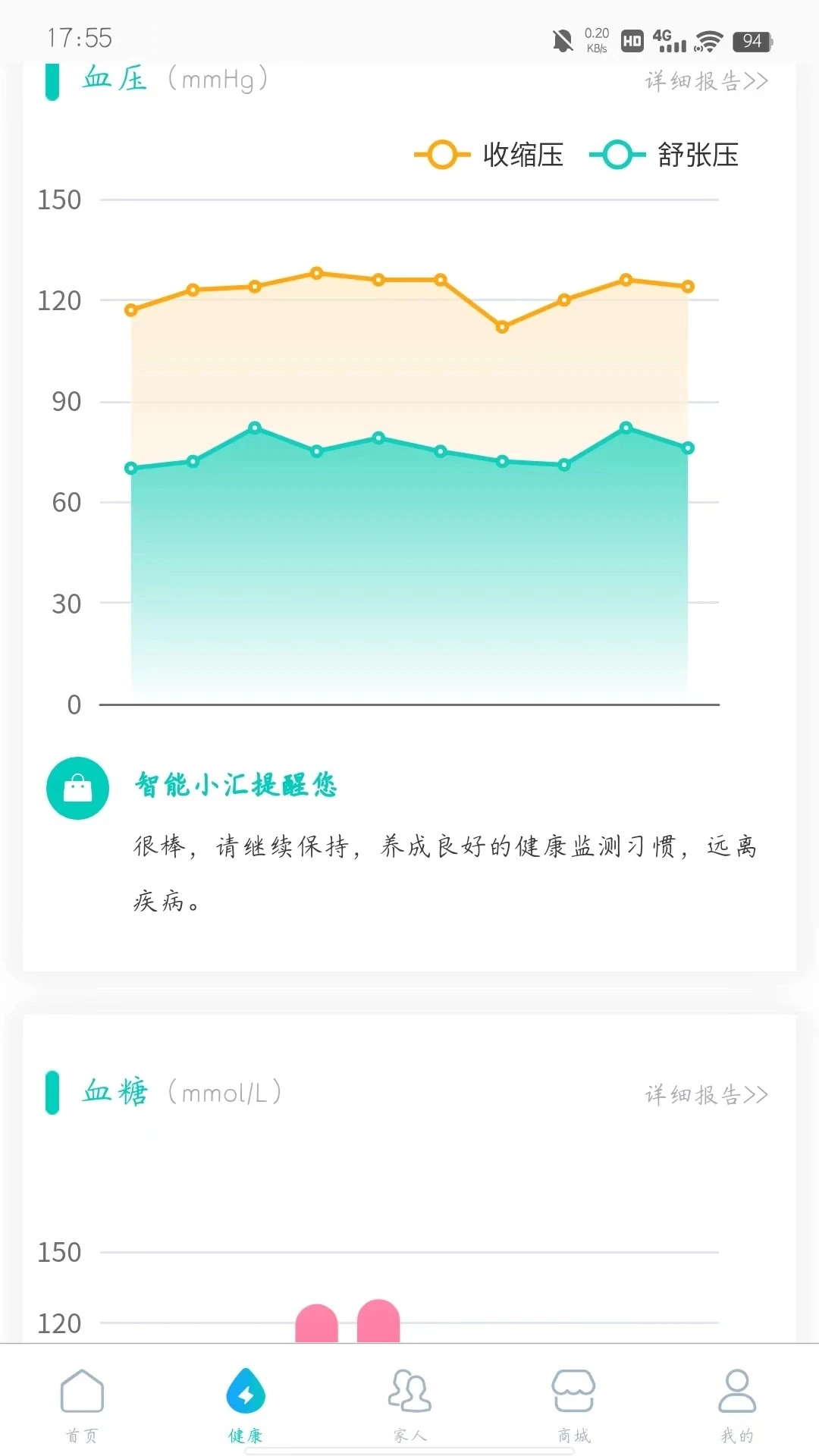Select the highest systolic data point
The height and width of the screenshot is (1456, 819).
tap(316, 274)
